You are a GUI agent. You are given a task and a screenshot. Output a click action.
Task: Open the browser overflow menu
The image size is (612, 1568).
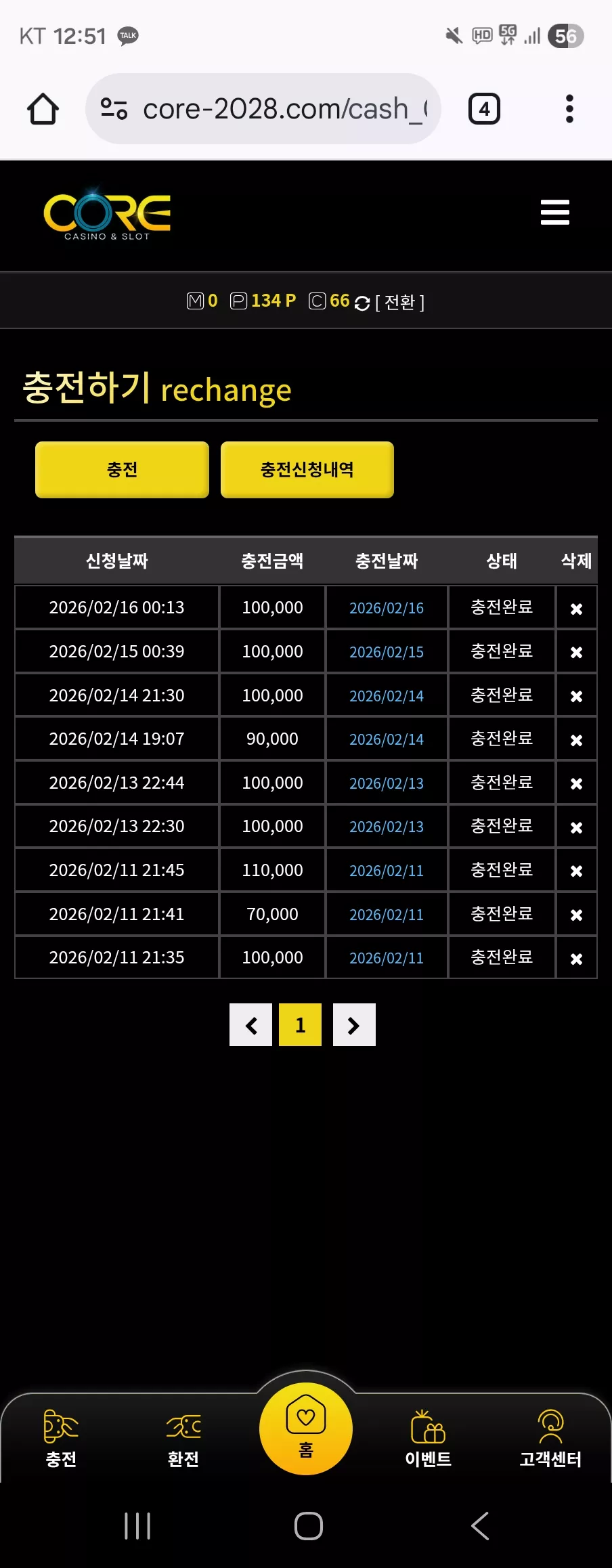click(x=569, y=108)
